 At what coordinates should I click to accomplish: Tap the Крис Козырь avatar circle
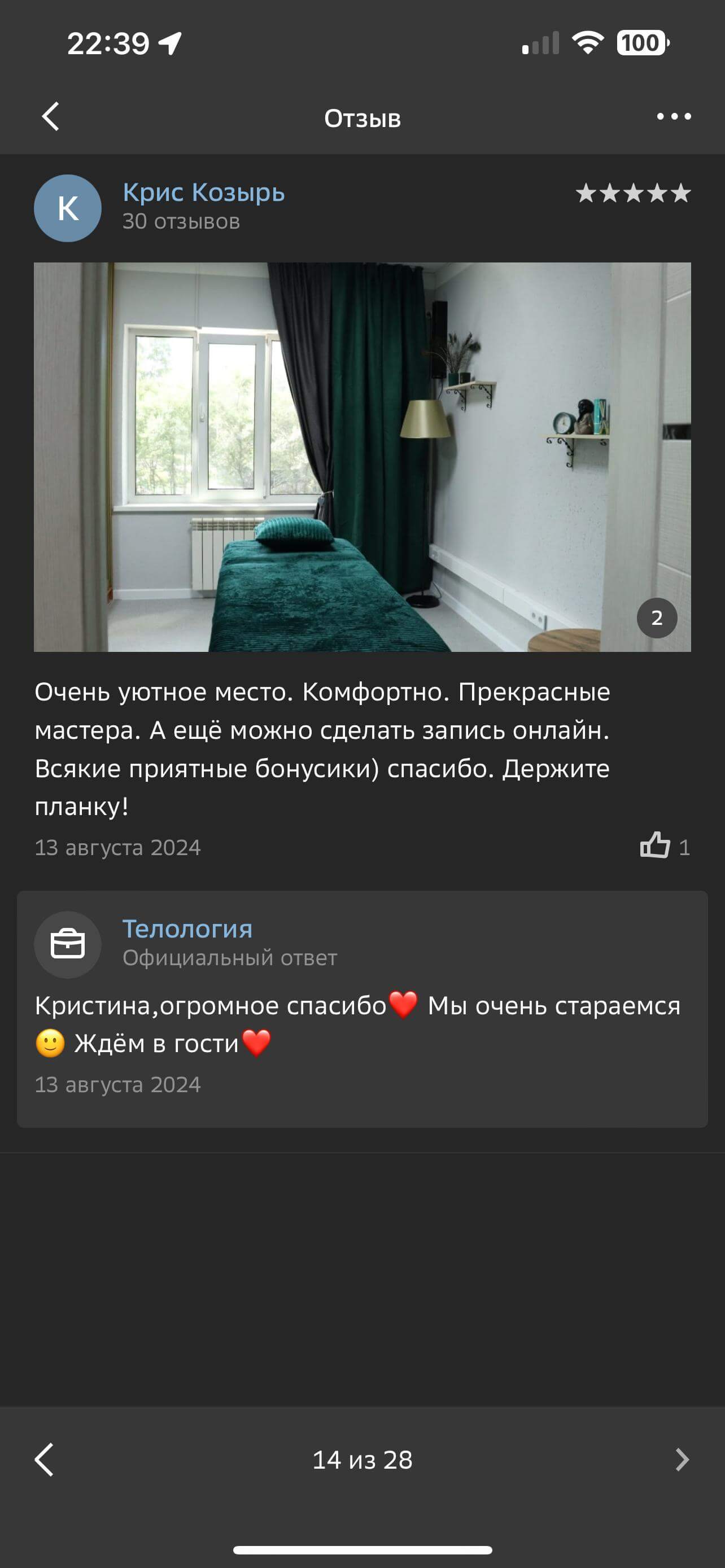tap(68, 208)
